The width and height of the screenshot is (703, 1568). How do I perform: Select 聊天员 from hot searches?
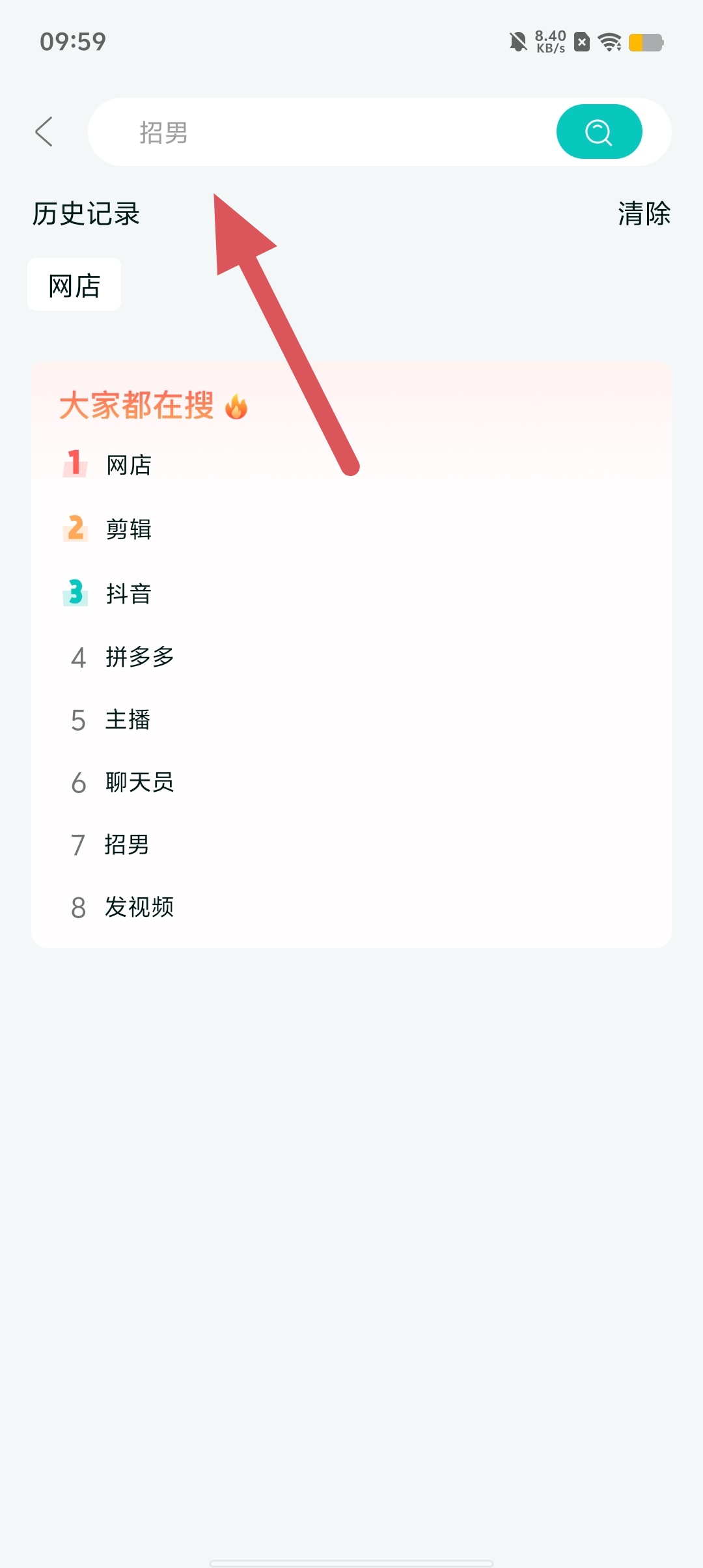click(140, 782)
